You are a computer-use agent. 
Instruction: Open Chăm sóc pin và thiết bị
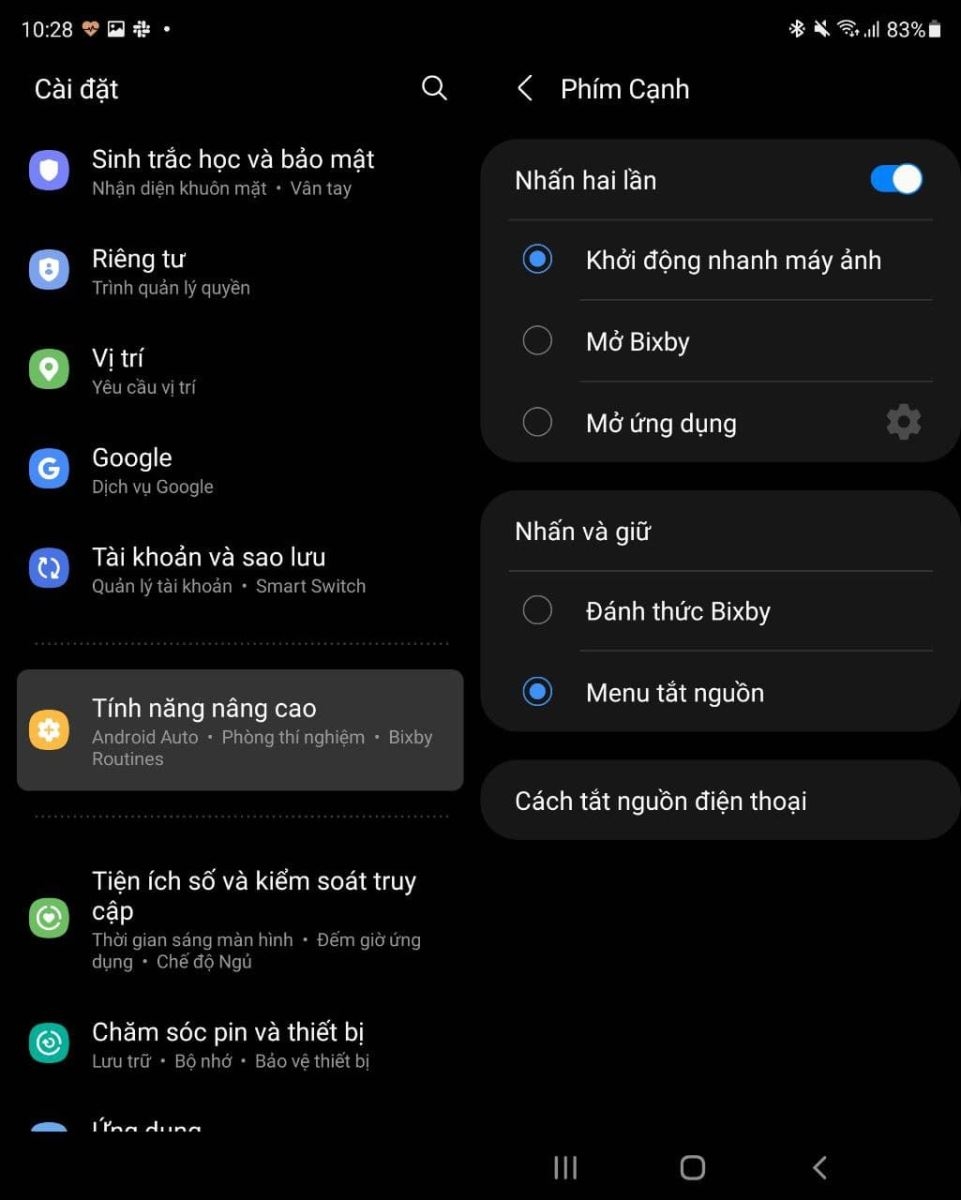pyautogui.click(x=230, y=1043)
